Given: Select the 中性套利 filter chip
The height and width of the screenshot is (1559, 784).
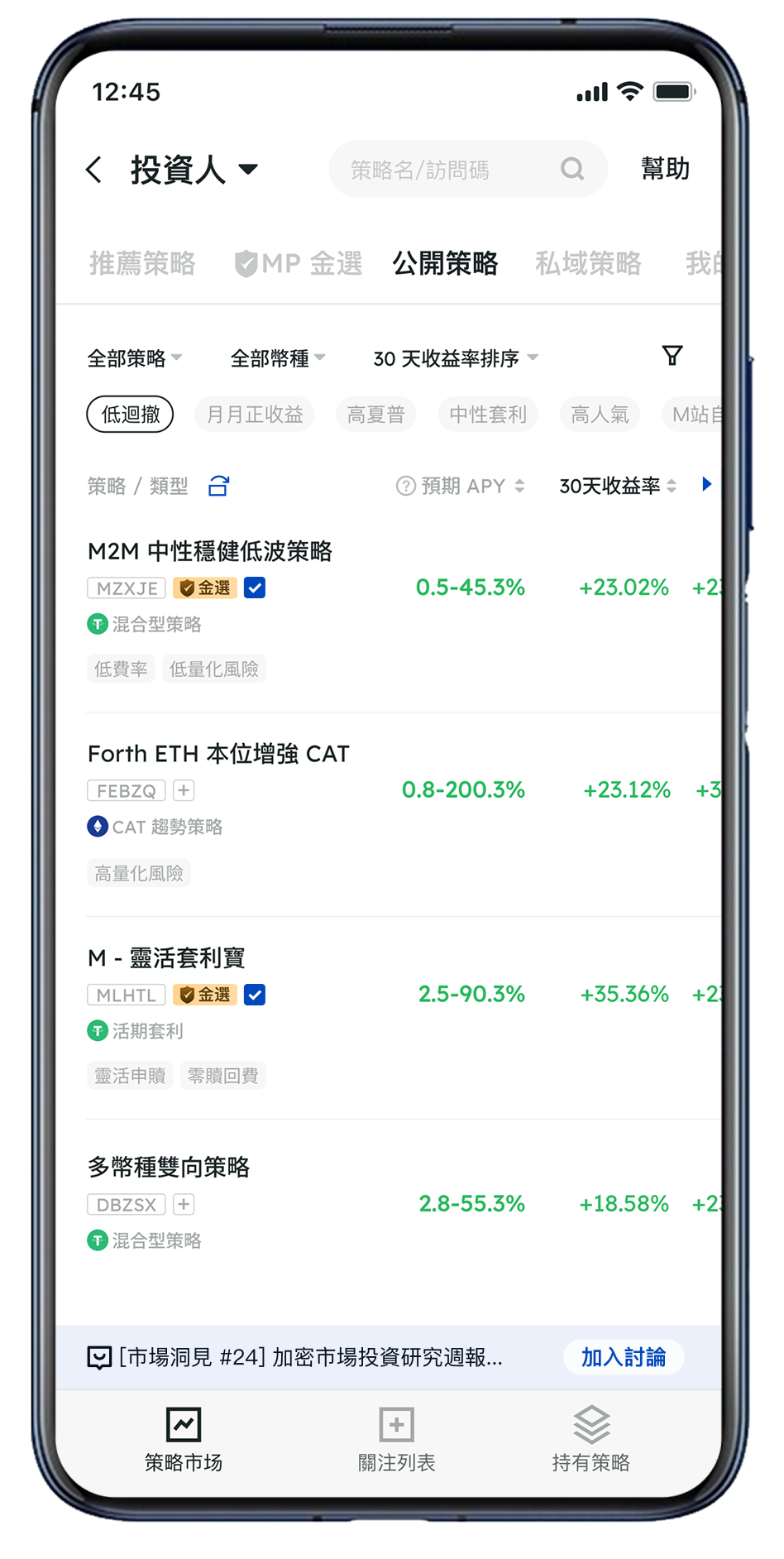Looking at the screenshot, I should pyautogui.click(x=488, y=414).
